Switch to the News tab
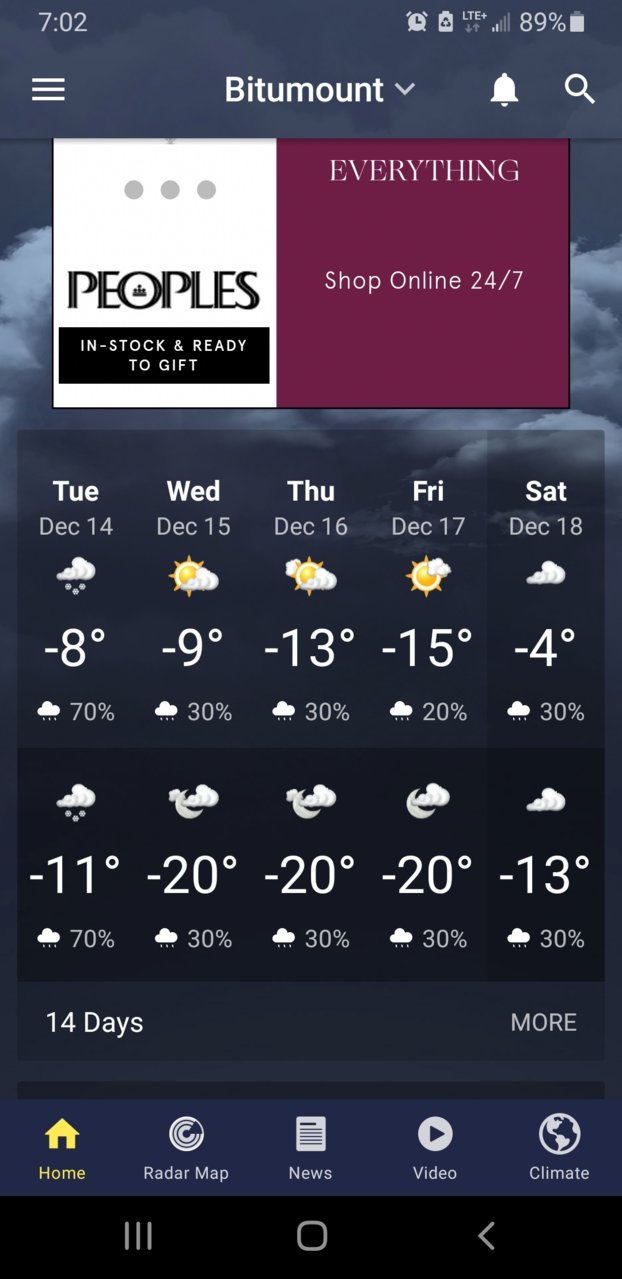 tap(310, 1148)
